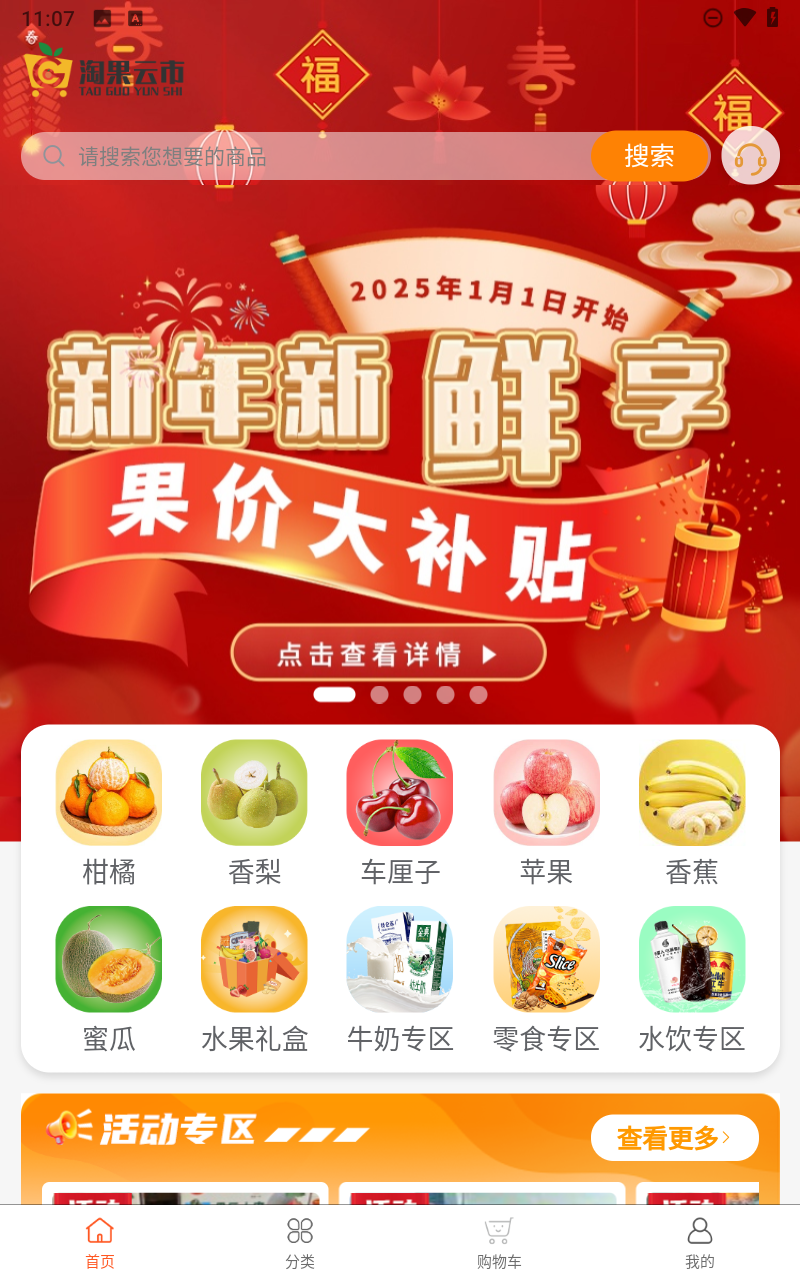Viewport: 800px width, 1280px height.
Task: Select the 首页 tab
Action: point(100,1243)
